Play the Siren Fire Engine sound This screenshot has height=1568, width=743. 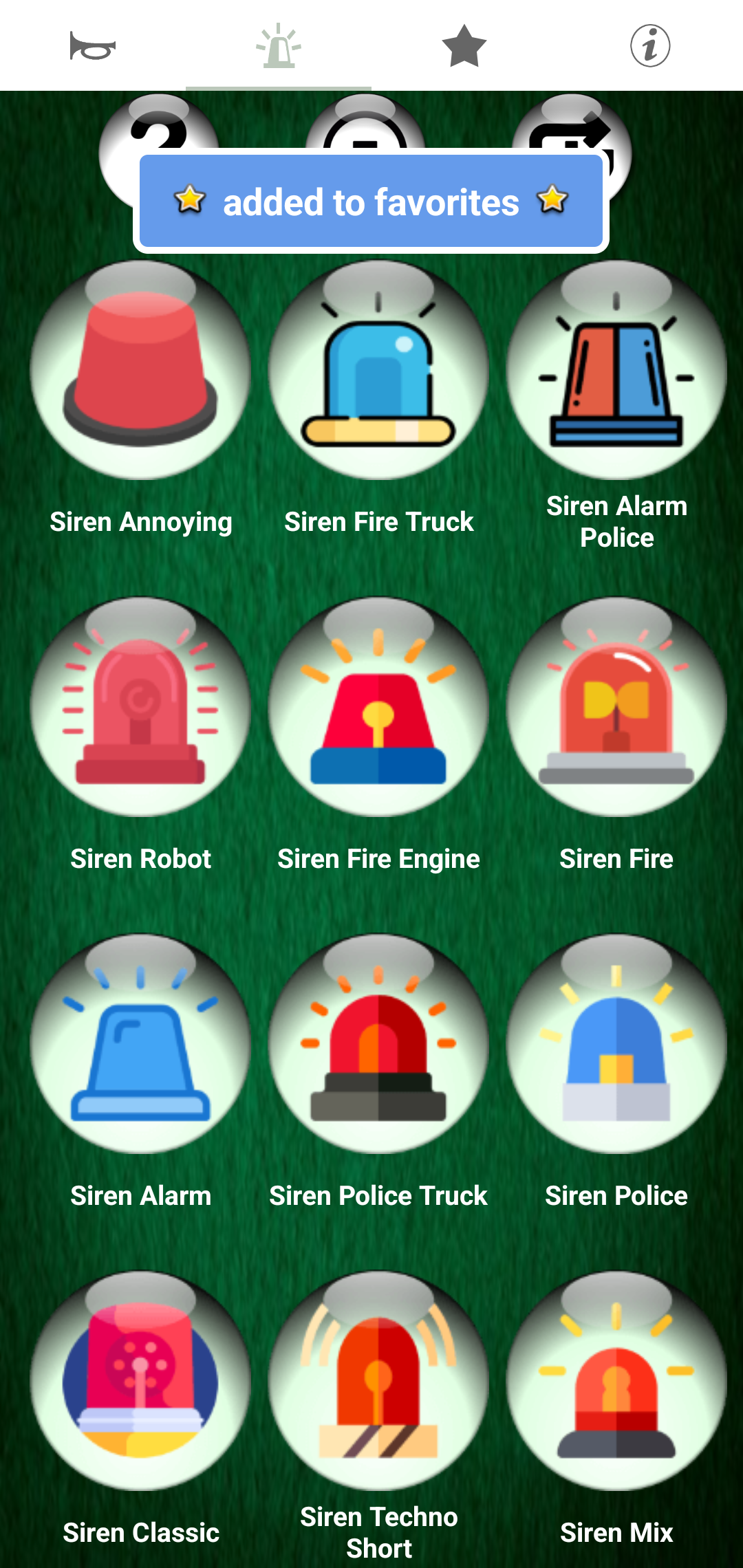click(378, 707)
